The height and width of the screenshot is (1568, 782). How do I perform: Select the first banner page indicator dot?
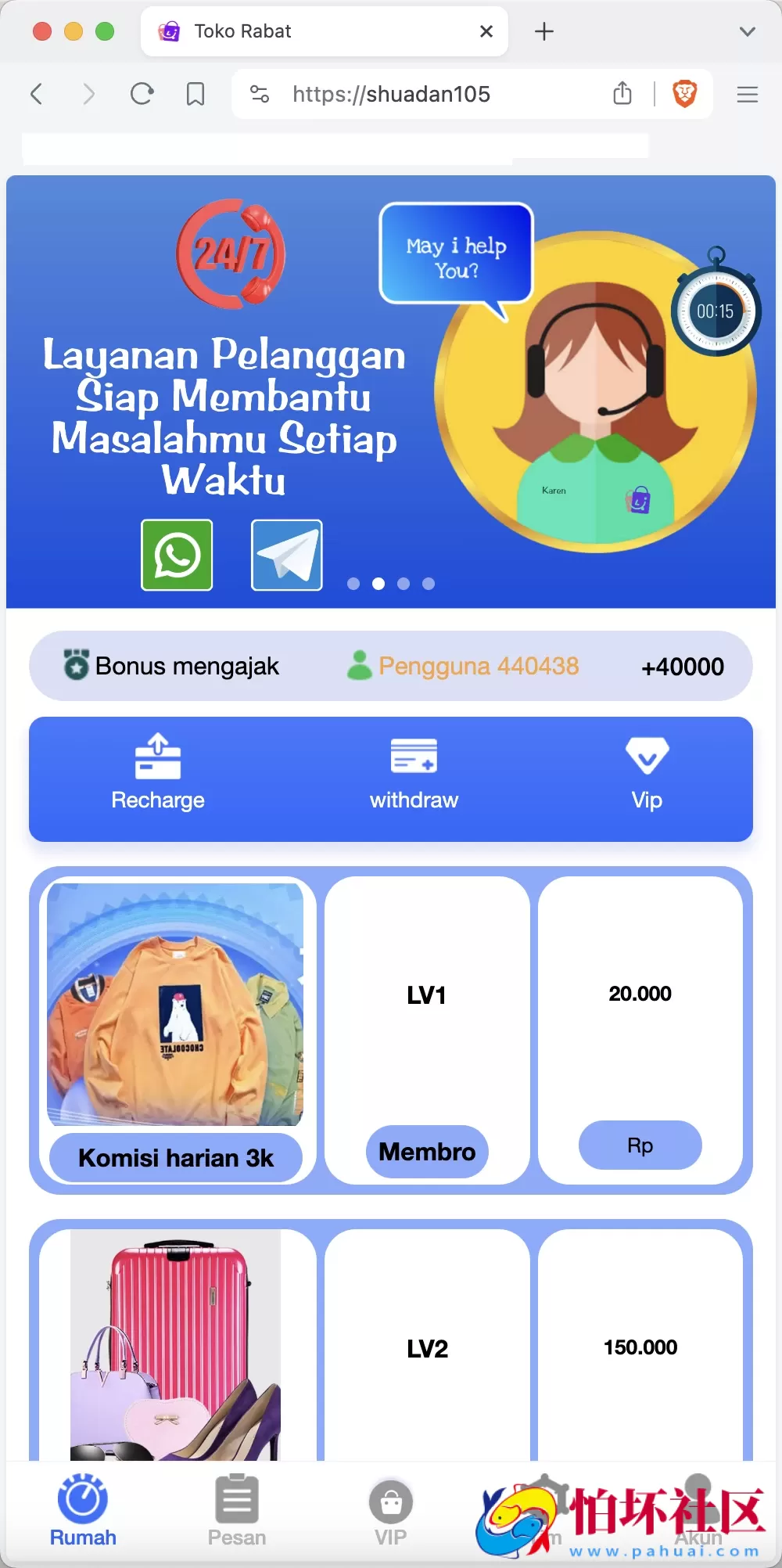pyautogui.click(x=353, y=584)
